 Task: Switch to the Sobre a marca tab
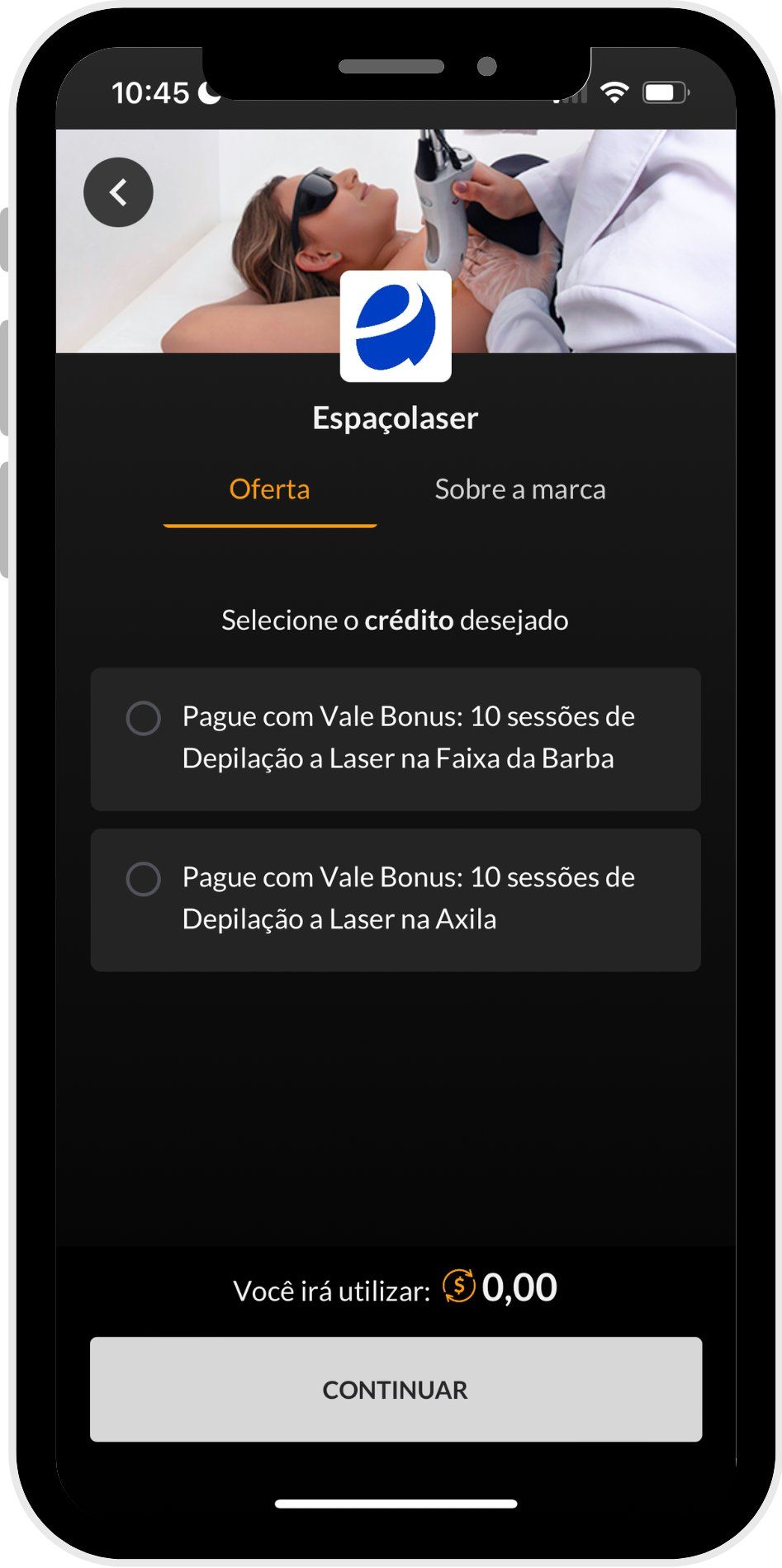(x=519, y=489)
